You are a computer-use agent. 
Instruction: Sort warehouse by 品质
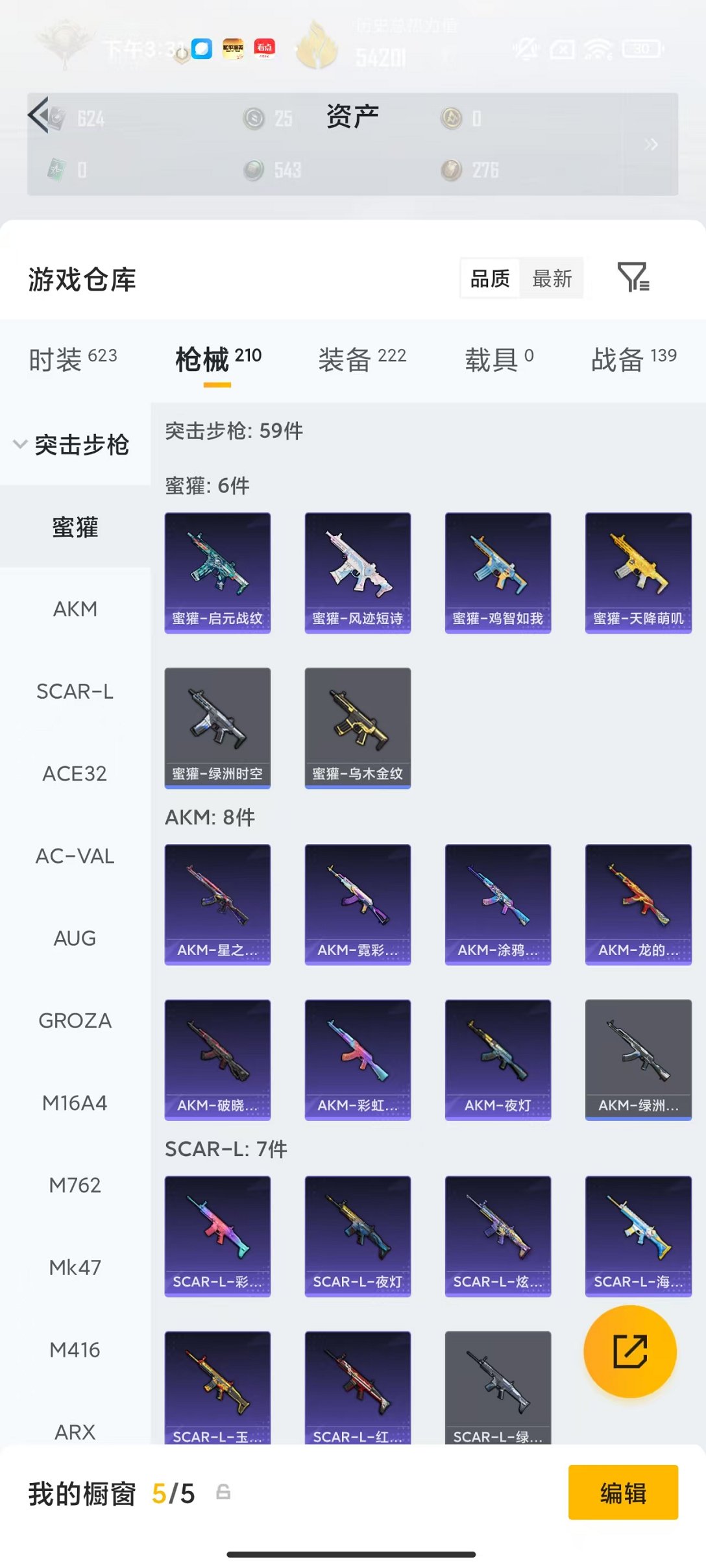[490, 279]
